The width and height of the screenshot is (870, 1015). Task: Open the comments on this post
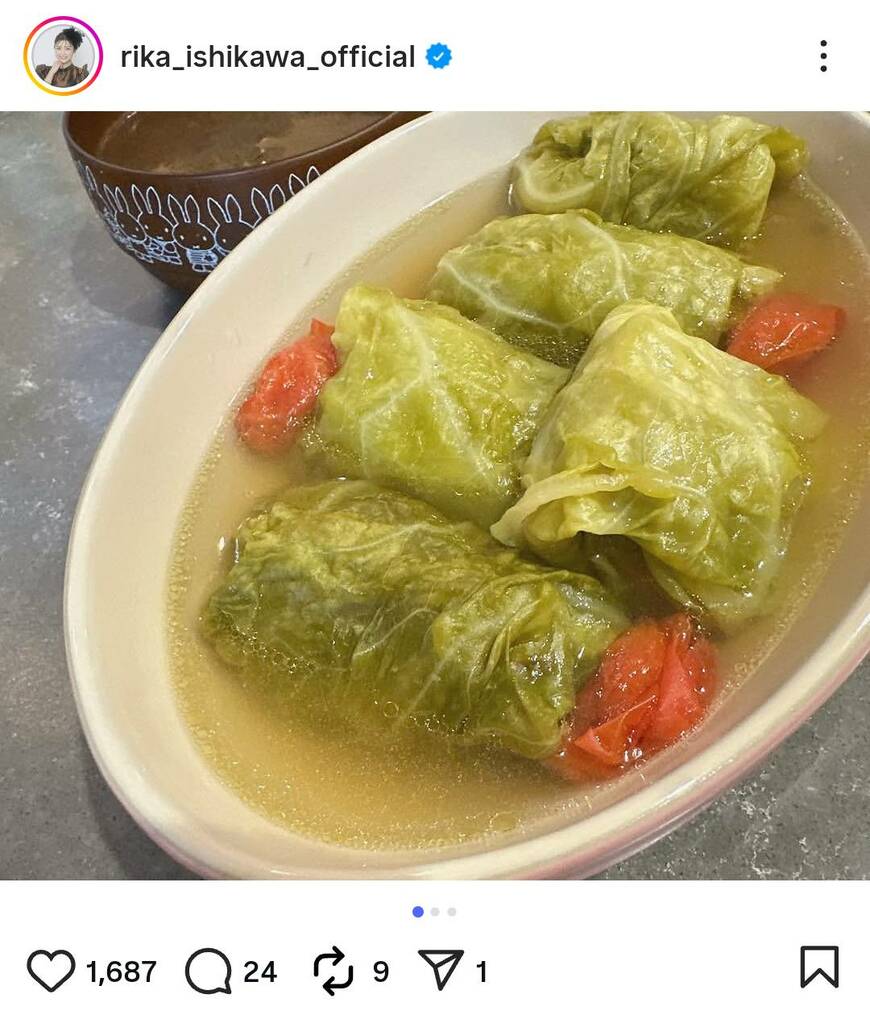coord(208,970)
